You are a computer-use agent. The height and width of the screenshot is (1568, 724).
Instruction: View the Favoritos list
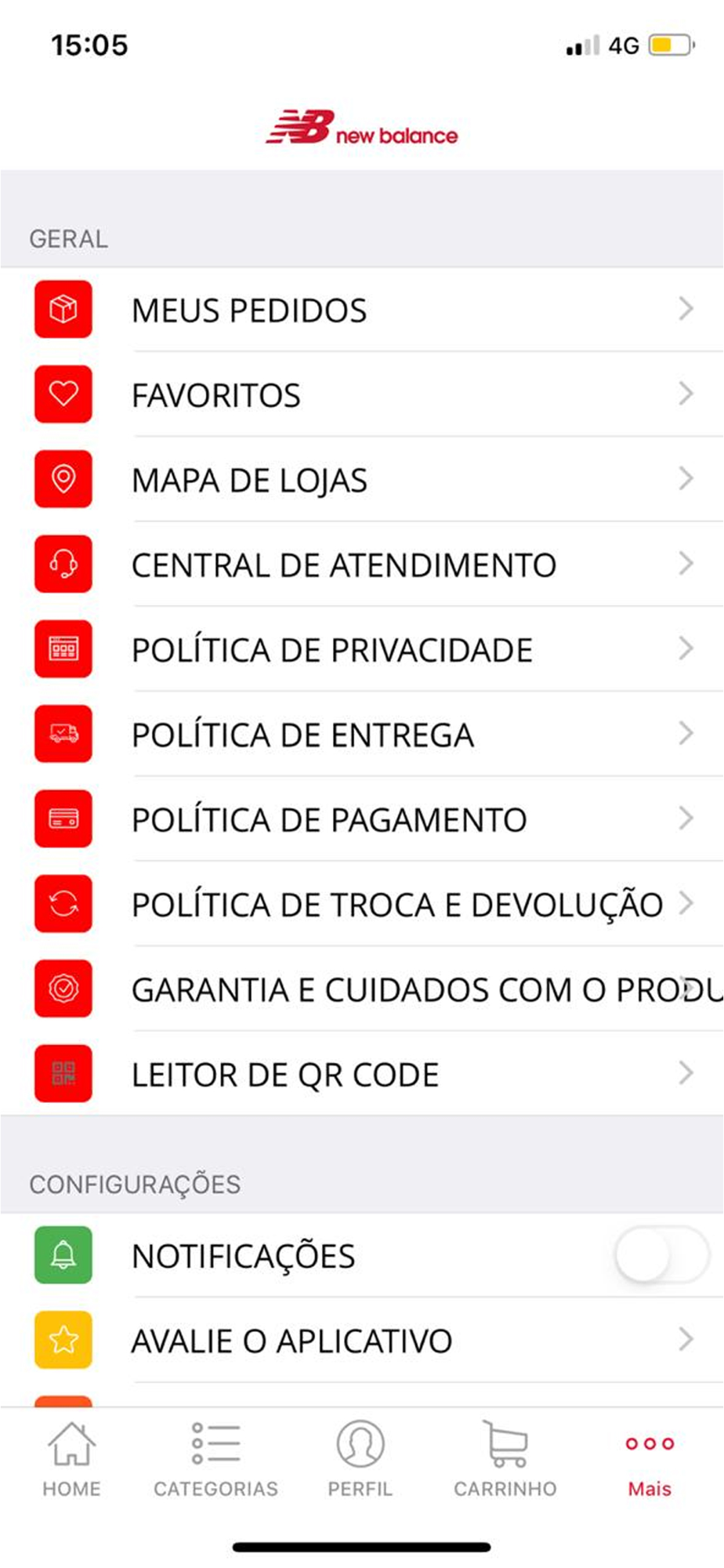pos(362,394)
